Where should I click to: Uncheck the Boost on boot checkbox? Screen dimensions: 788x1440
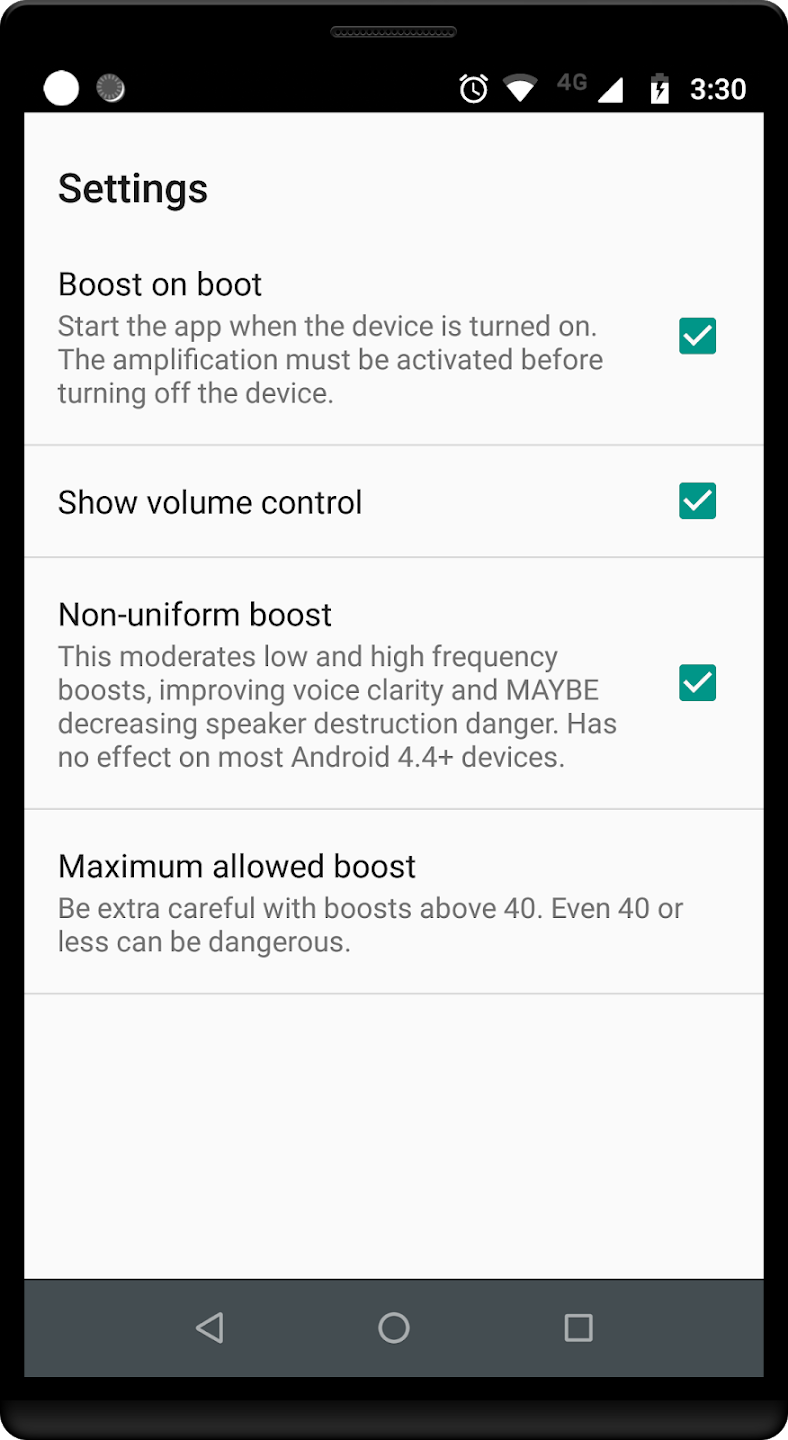tap(697, 336)
